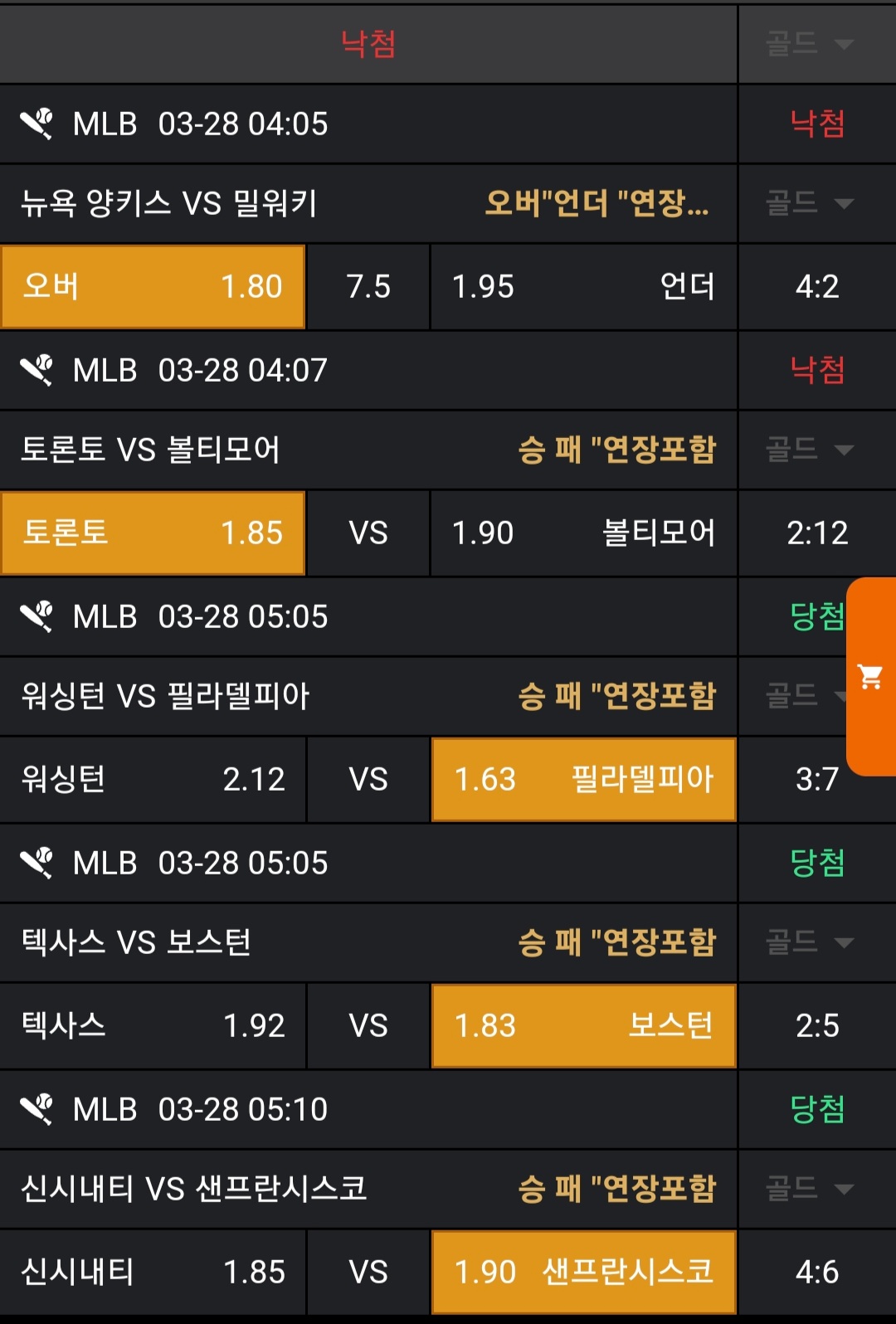Expand 골드 dropdown for 뉴욕 양키스 VS 밀워키
This screenshot has width=896, height=1324.
click(x=810, y=203)
